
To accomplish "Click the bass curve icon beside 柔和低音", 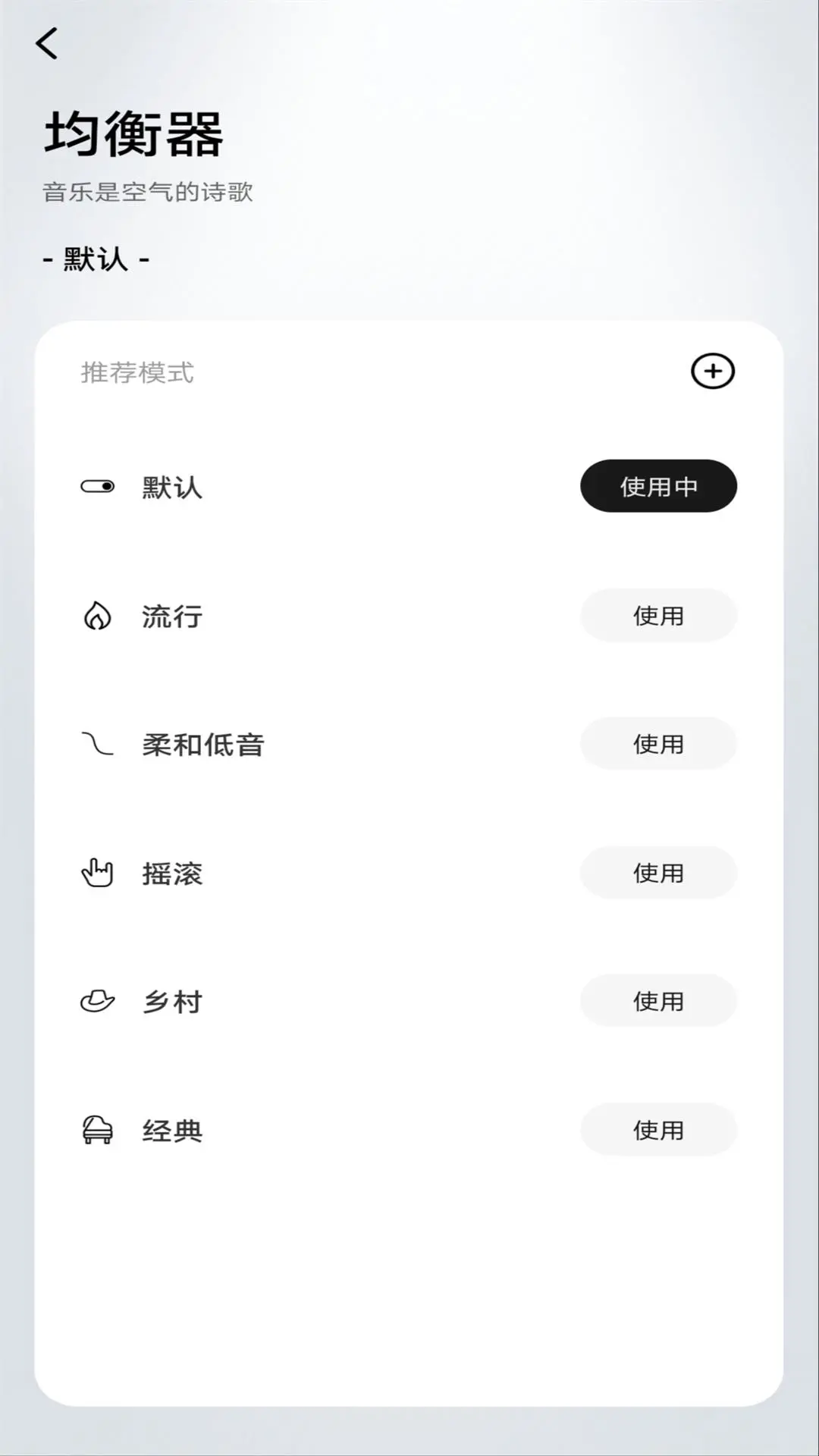I will [96, 745].
